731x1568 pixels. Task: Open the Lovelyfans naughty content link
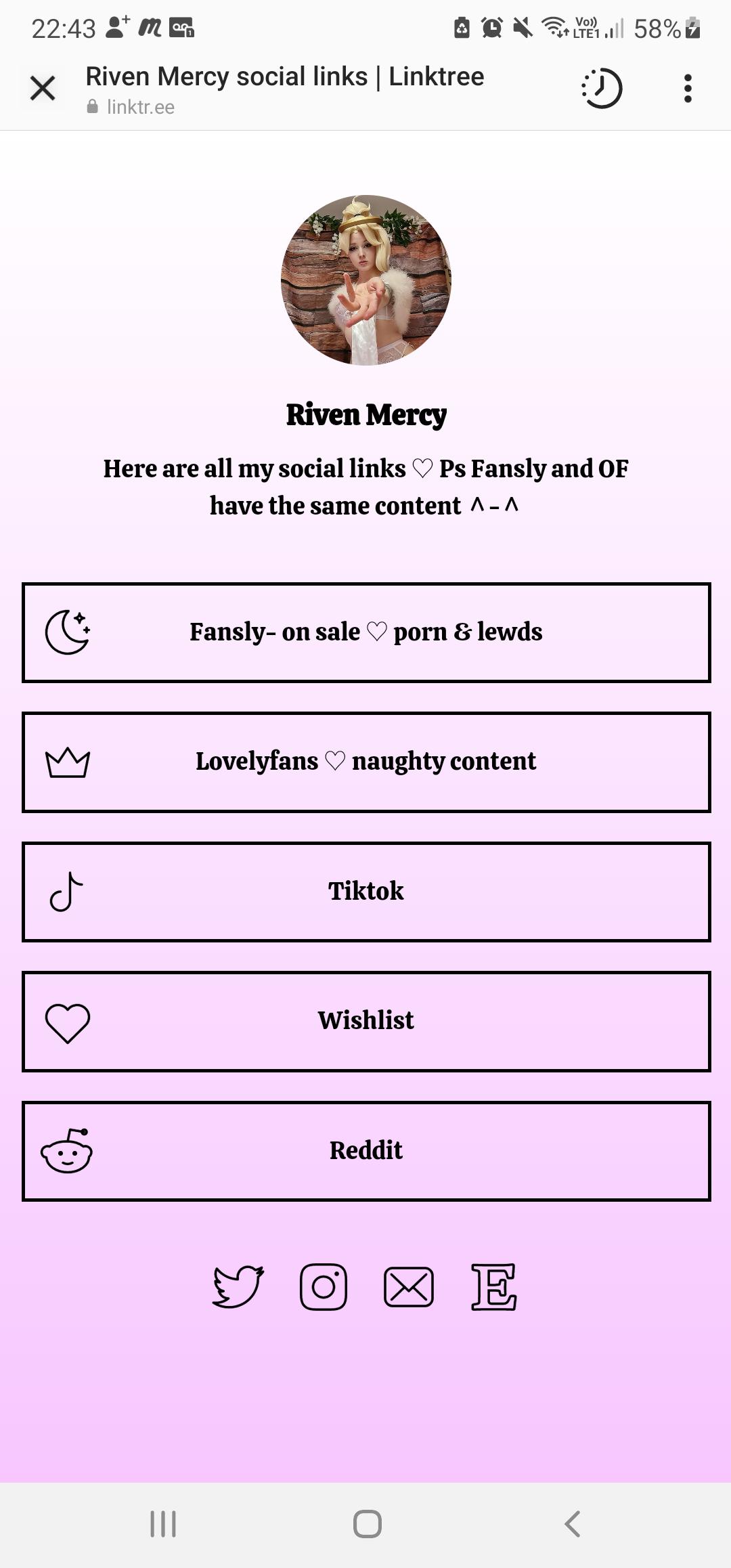[366, 762]
